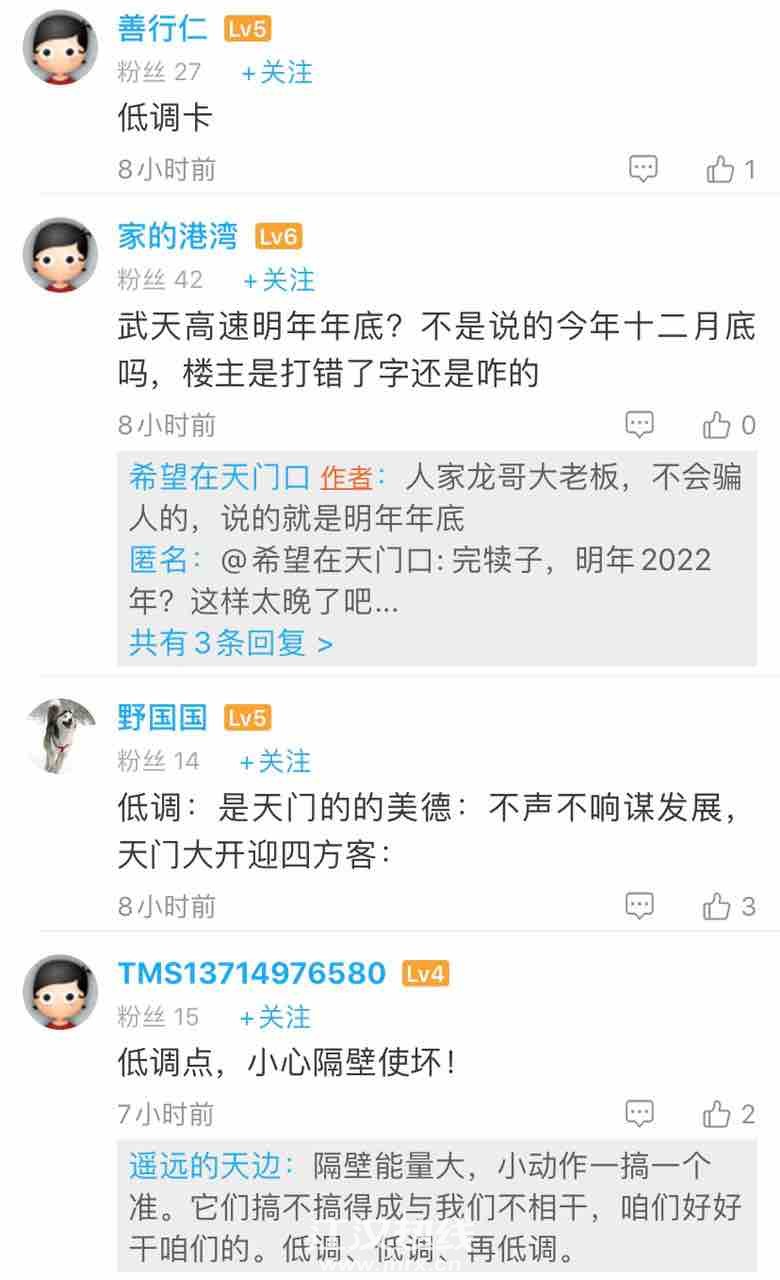The width and height of the screenshot is (780, 1280).
Task: Follow user 善行仁
Action: coord(276,72)
